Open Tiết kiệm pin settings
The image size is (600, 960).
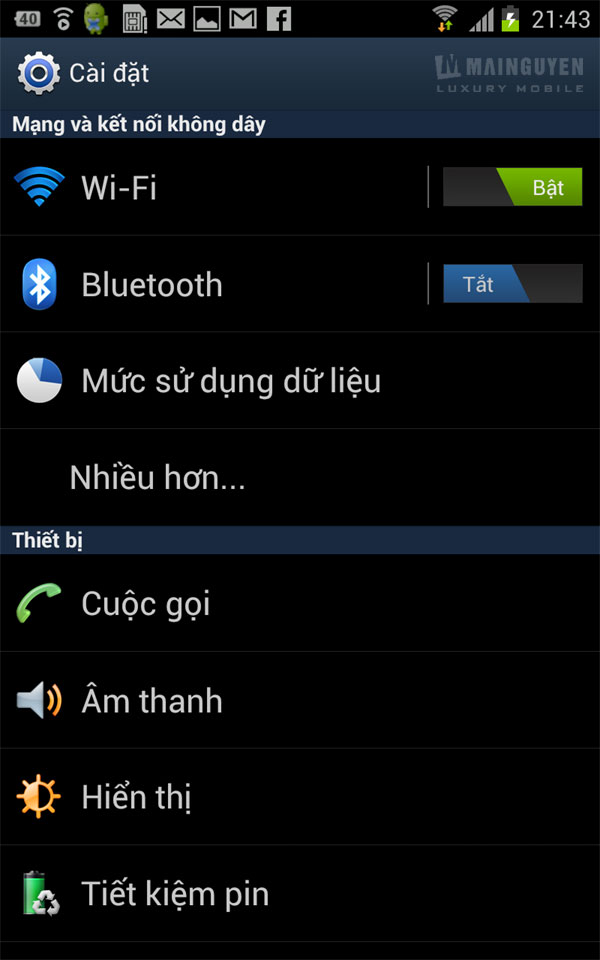pyautogui.click(x=300, y=893)
